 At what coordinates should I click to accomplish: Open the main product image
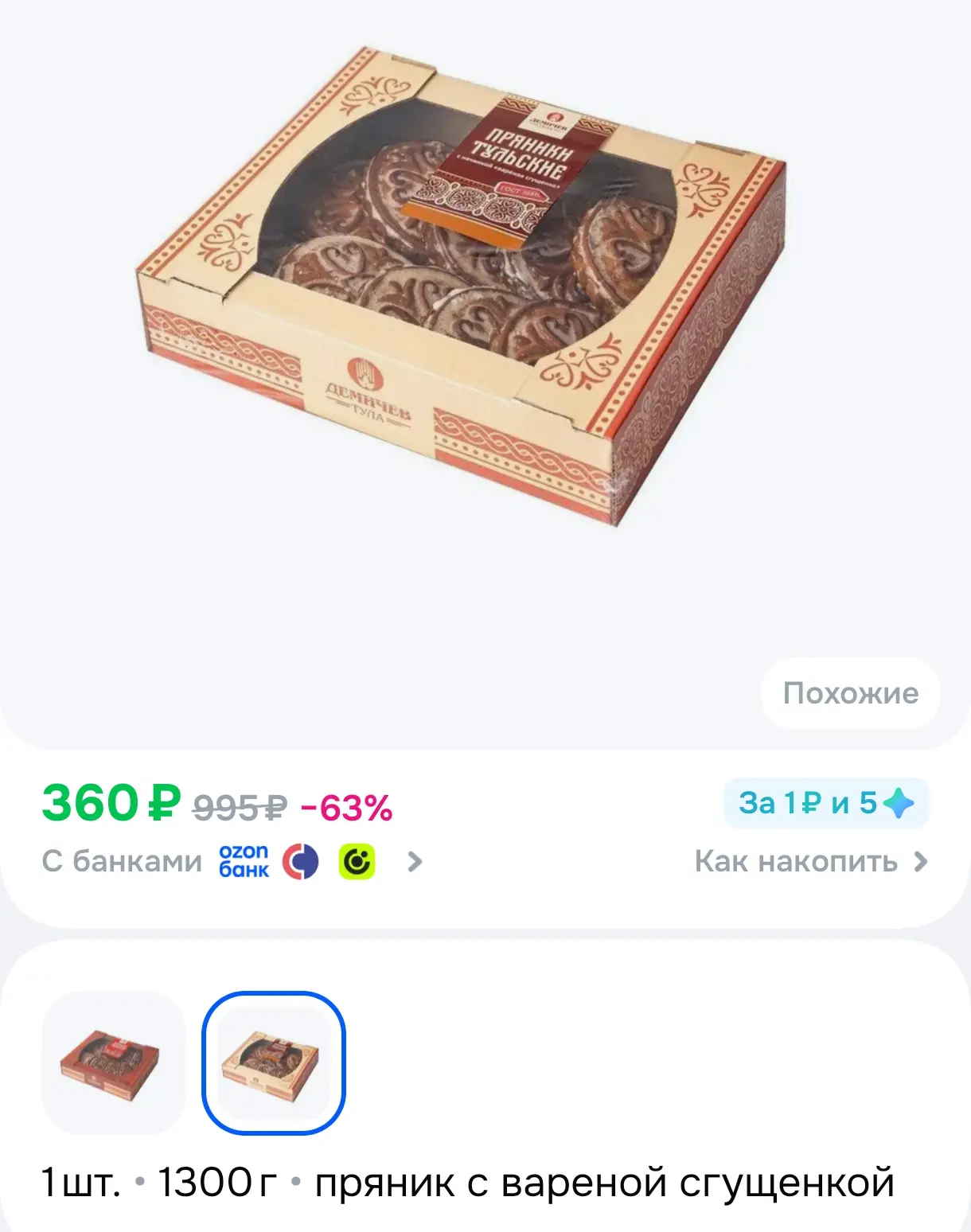(460, 287)
